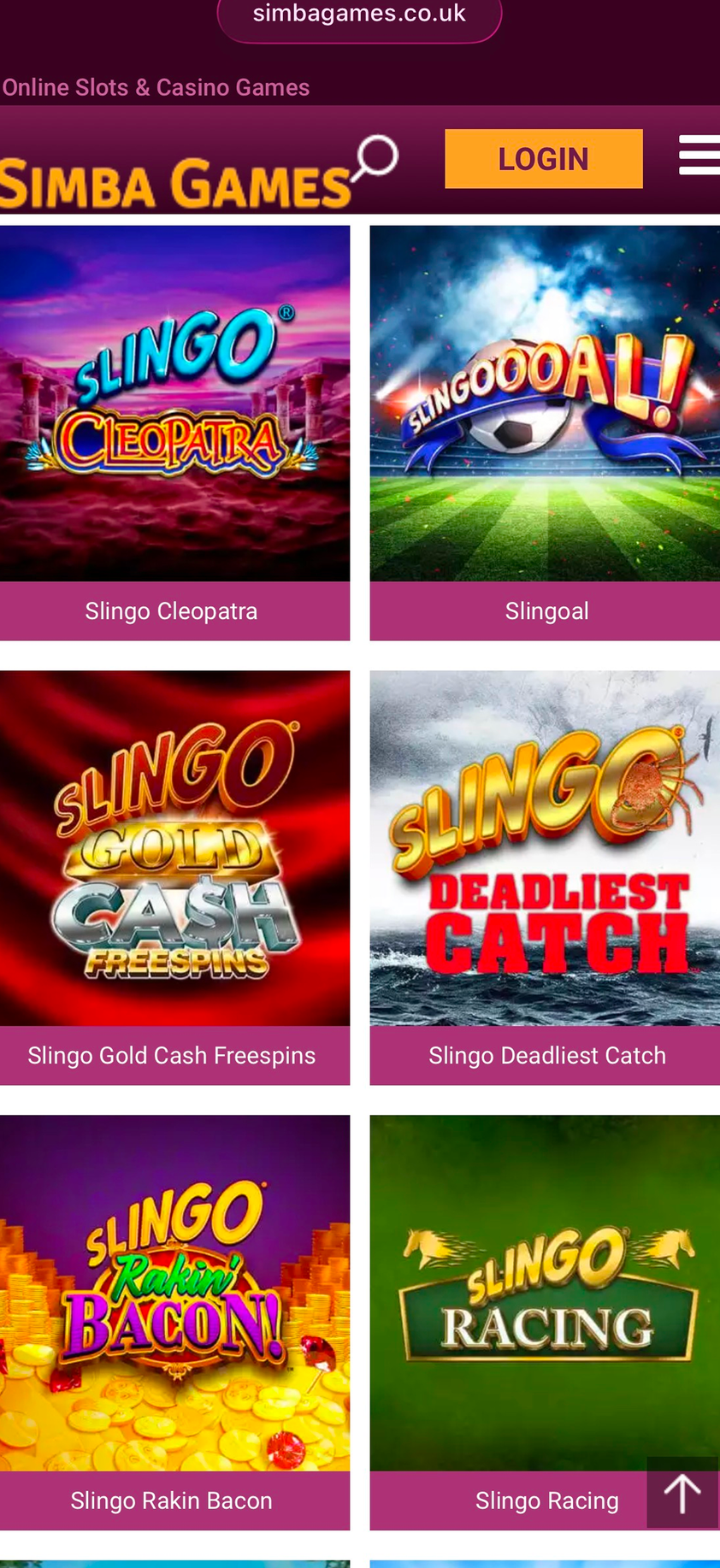
Task: Open Slingo Rakin Bacon thumbnail
Action: [x=174, y=1291]
